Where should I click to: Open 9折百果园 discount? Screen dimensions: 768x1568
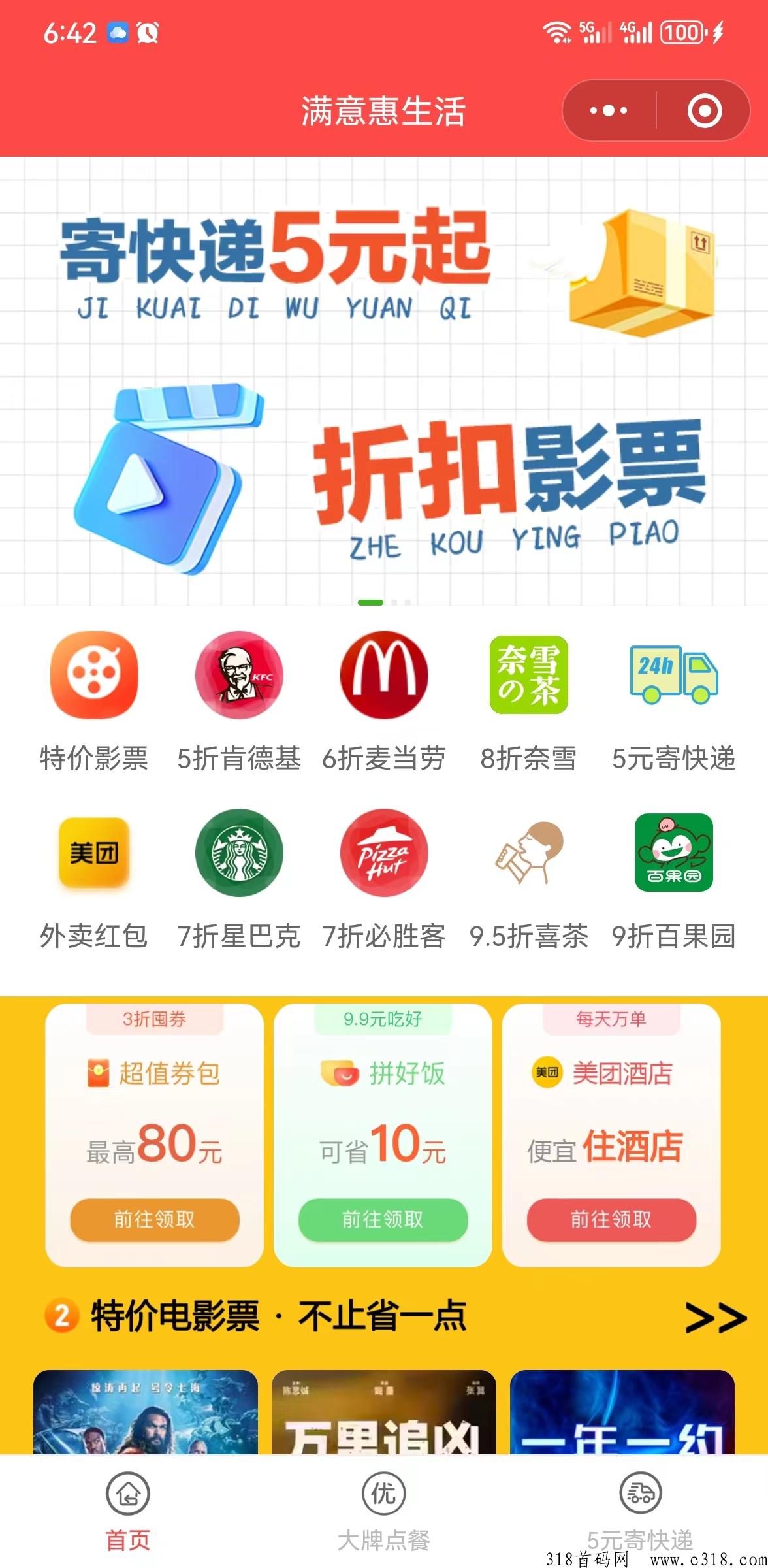[x=674, y=880]
